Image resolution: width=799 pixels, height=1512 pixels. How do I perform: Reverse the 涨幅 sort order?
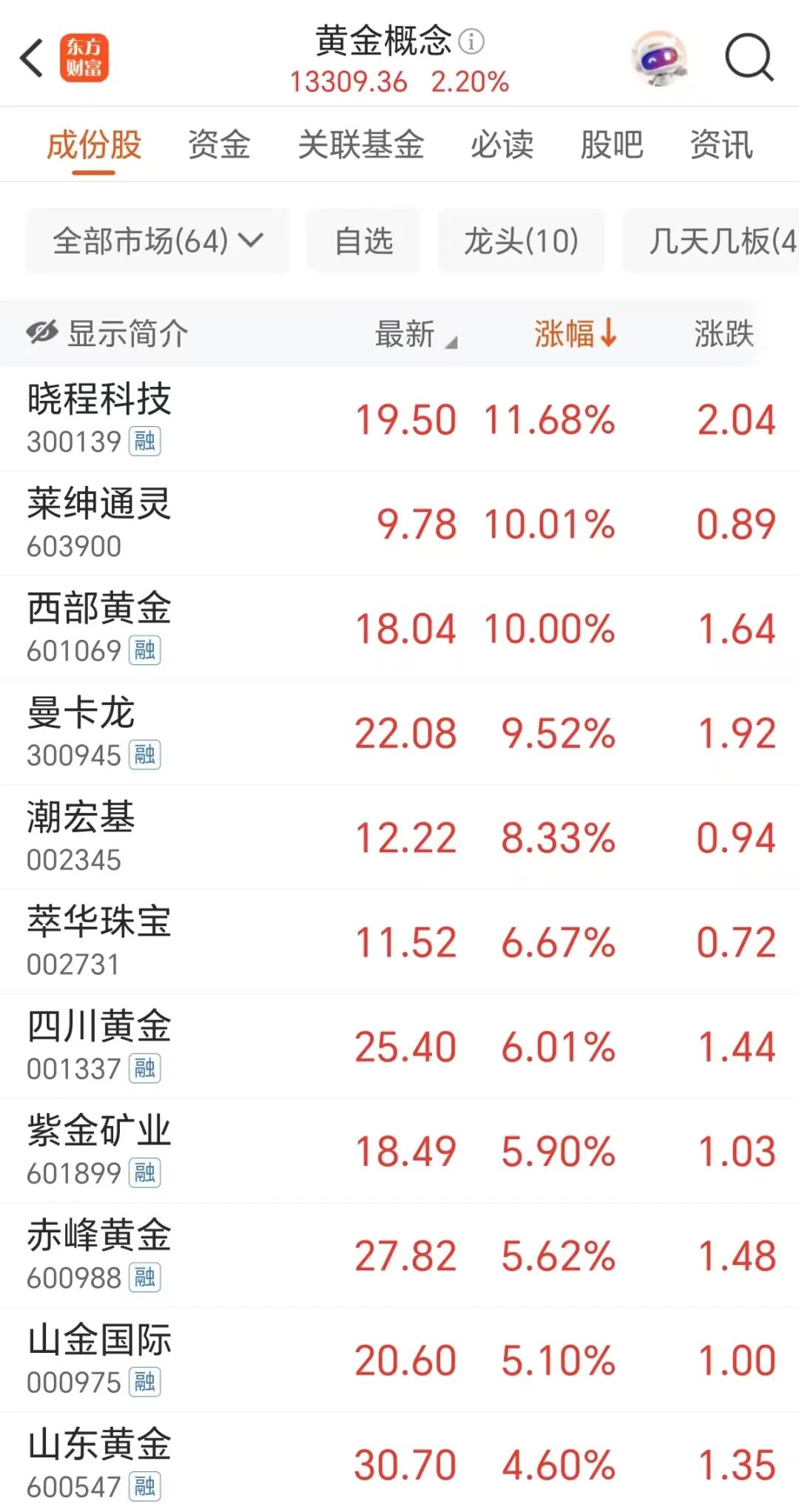[x=576, y=334]
